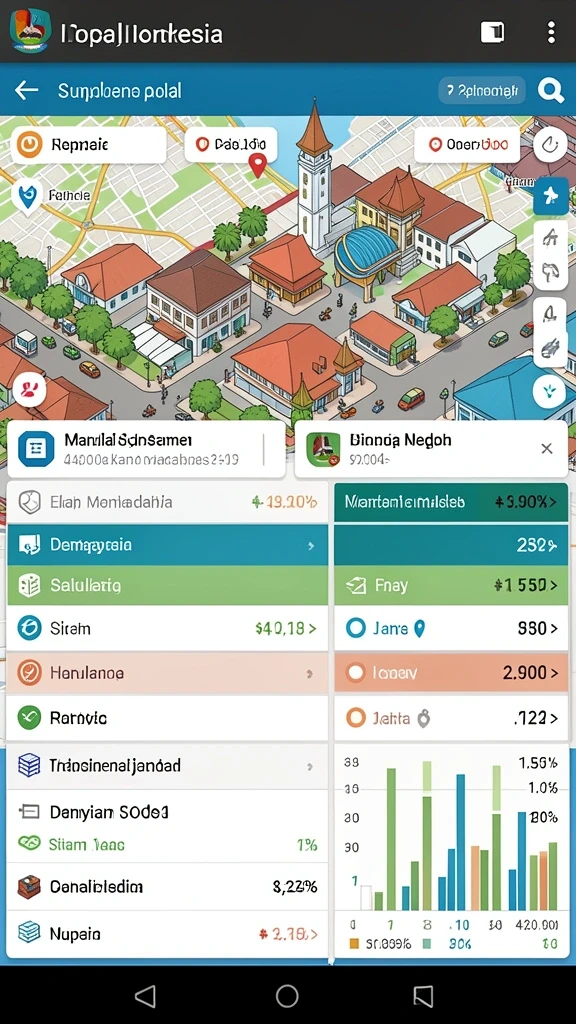Select the Repnaie chip on the map
The height and width of the screenshot is (1024, 576).
[x=89, y=144]
